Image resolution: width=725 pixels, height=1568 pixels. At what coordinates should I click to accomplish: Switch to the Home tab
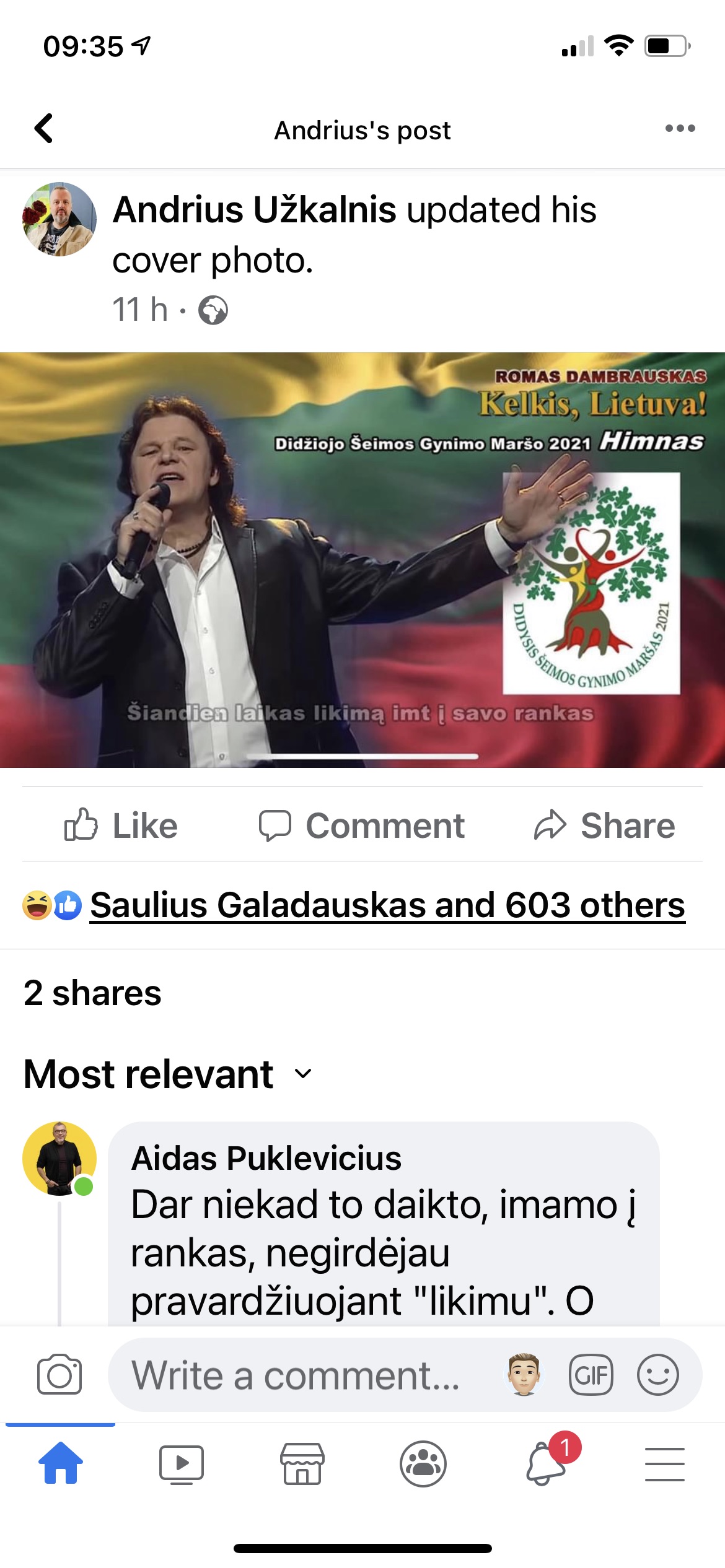(60, 1464)
